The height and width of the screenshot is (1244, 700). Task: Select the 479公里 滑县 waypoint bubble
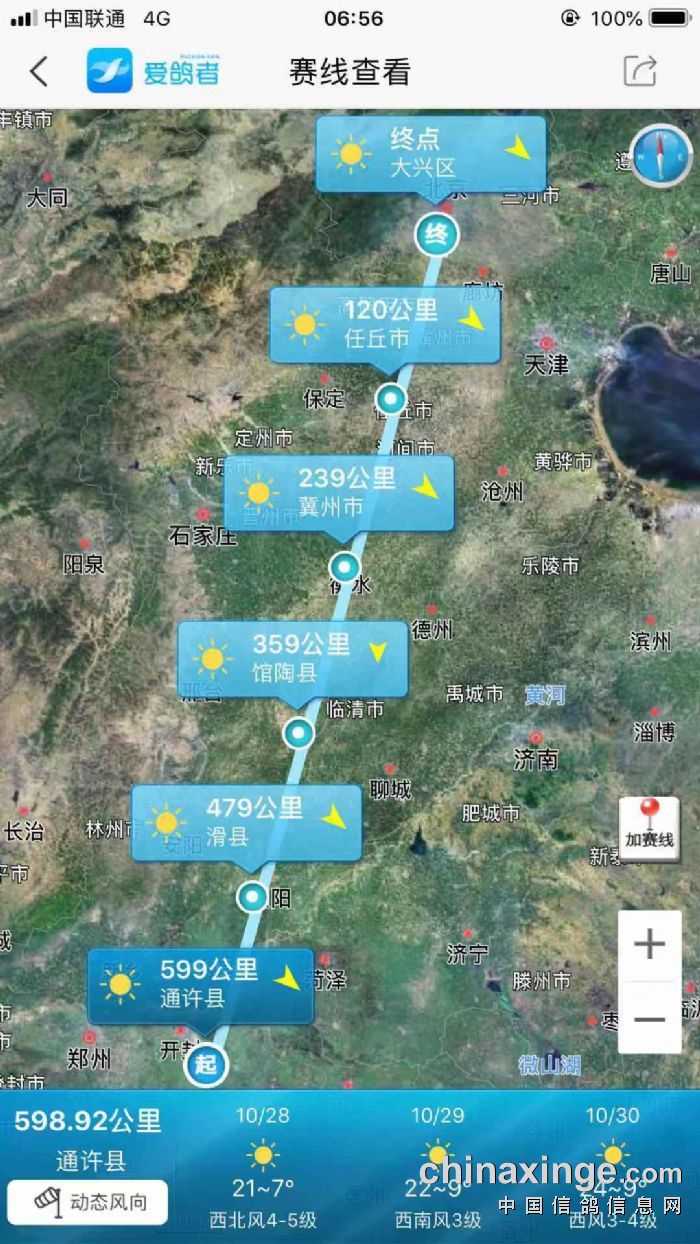247,821
